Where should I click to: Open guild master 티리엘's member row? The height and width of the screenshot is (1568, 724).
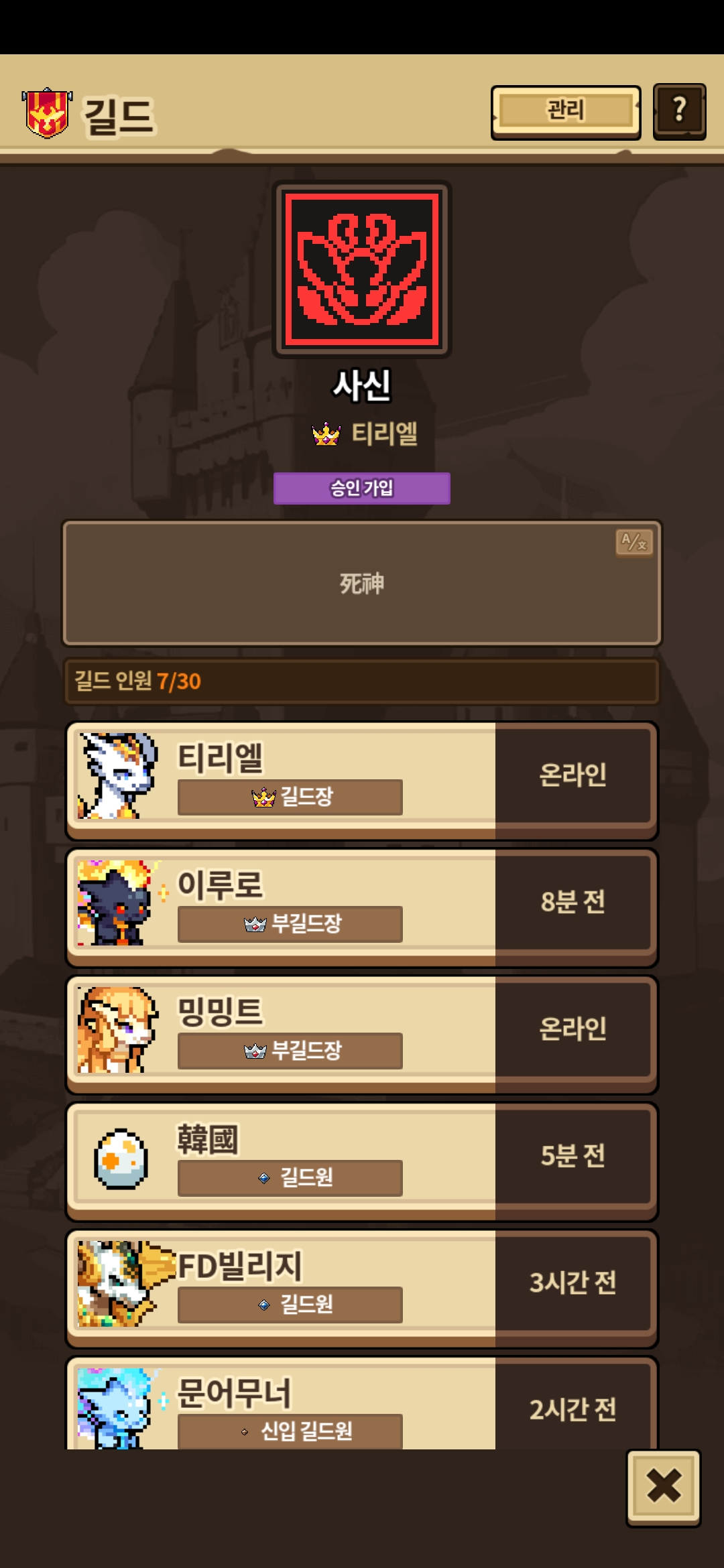click(362, 777)
